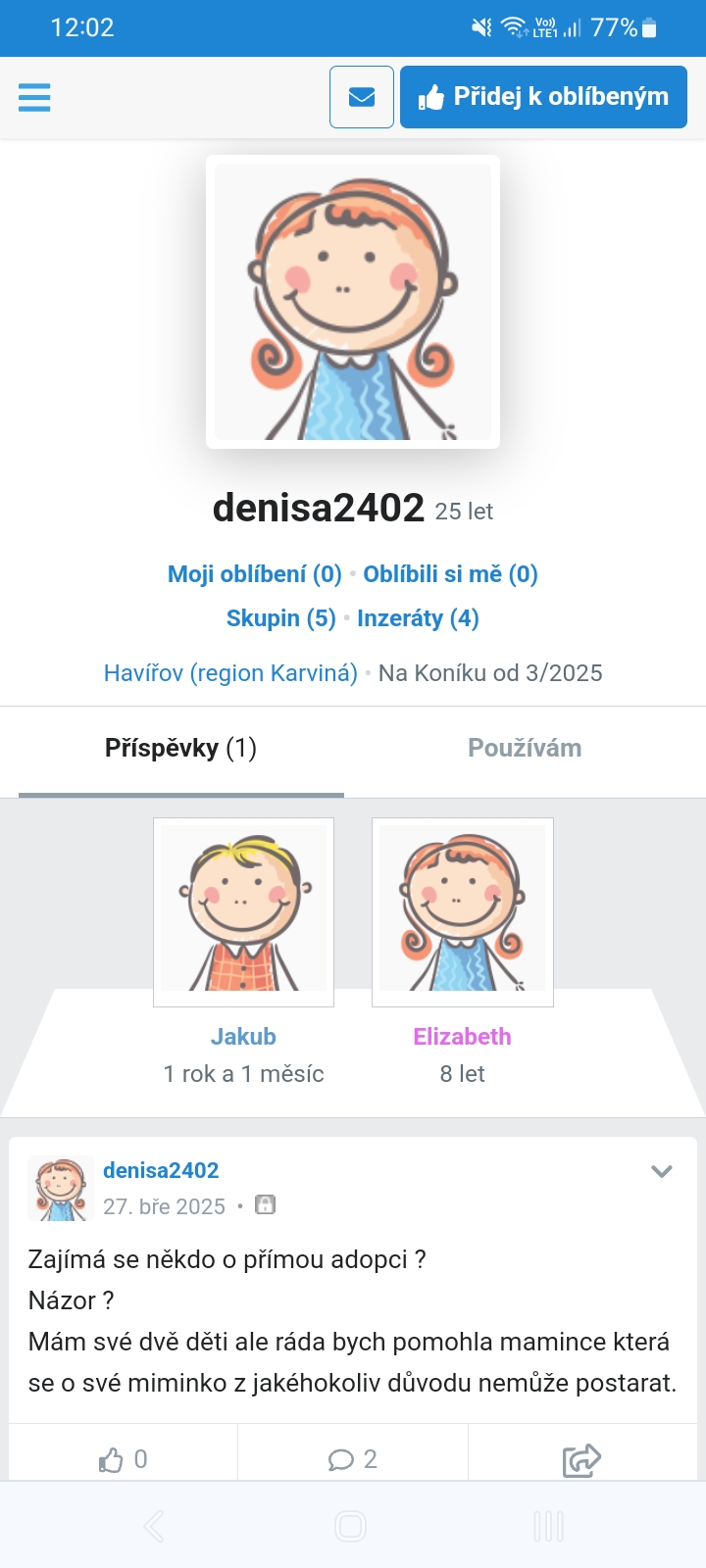706x1568 pixels.
Task: View the Inzeráty (4) listings
Action: 418,618
